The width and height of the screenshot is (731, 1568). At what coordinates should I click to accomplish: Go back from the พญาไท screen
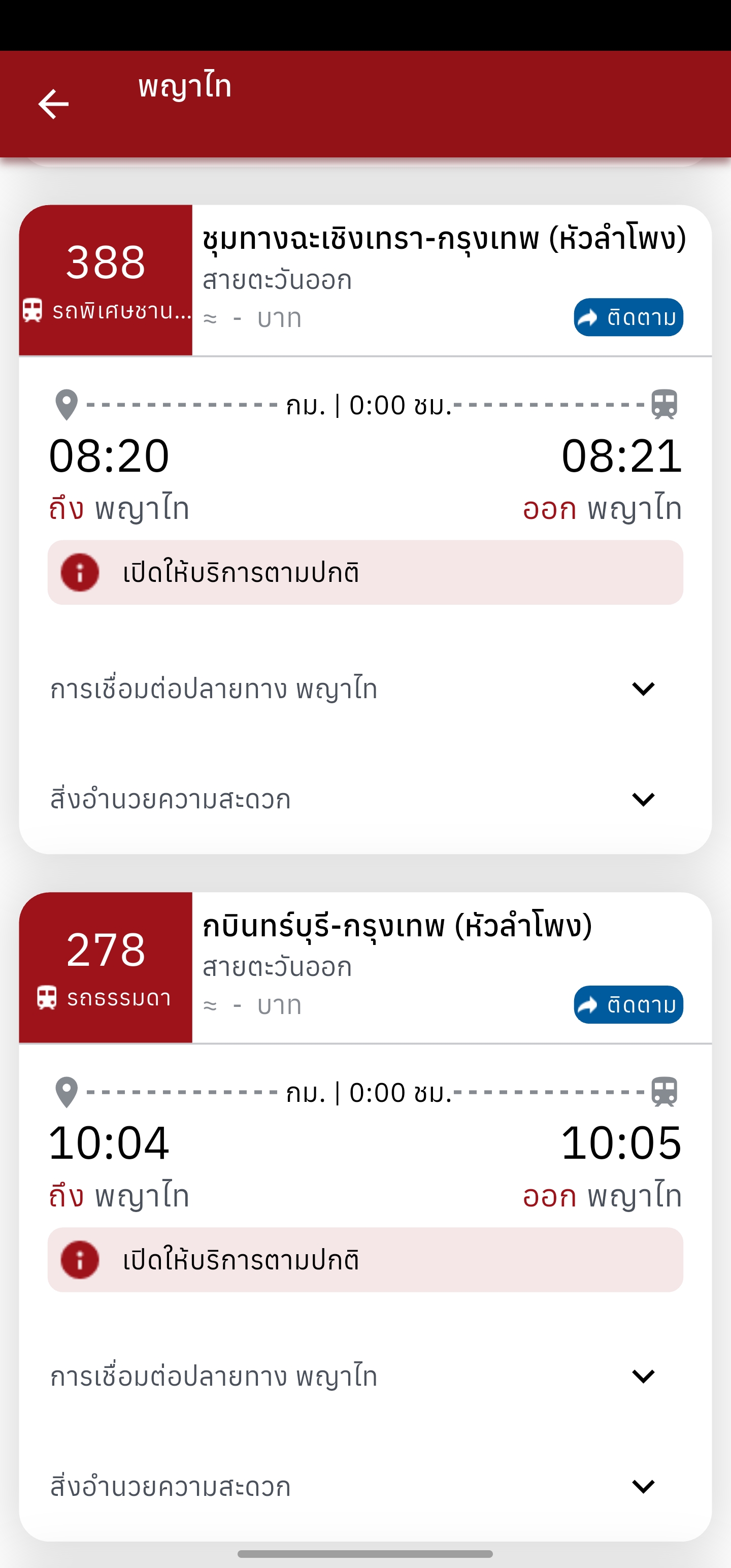[x=53, y=104]
